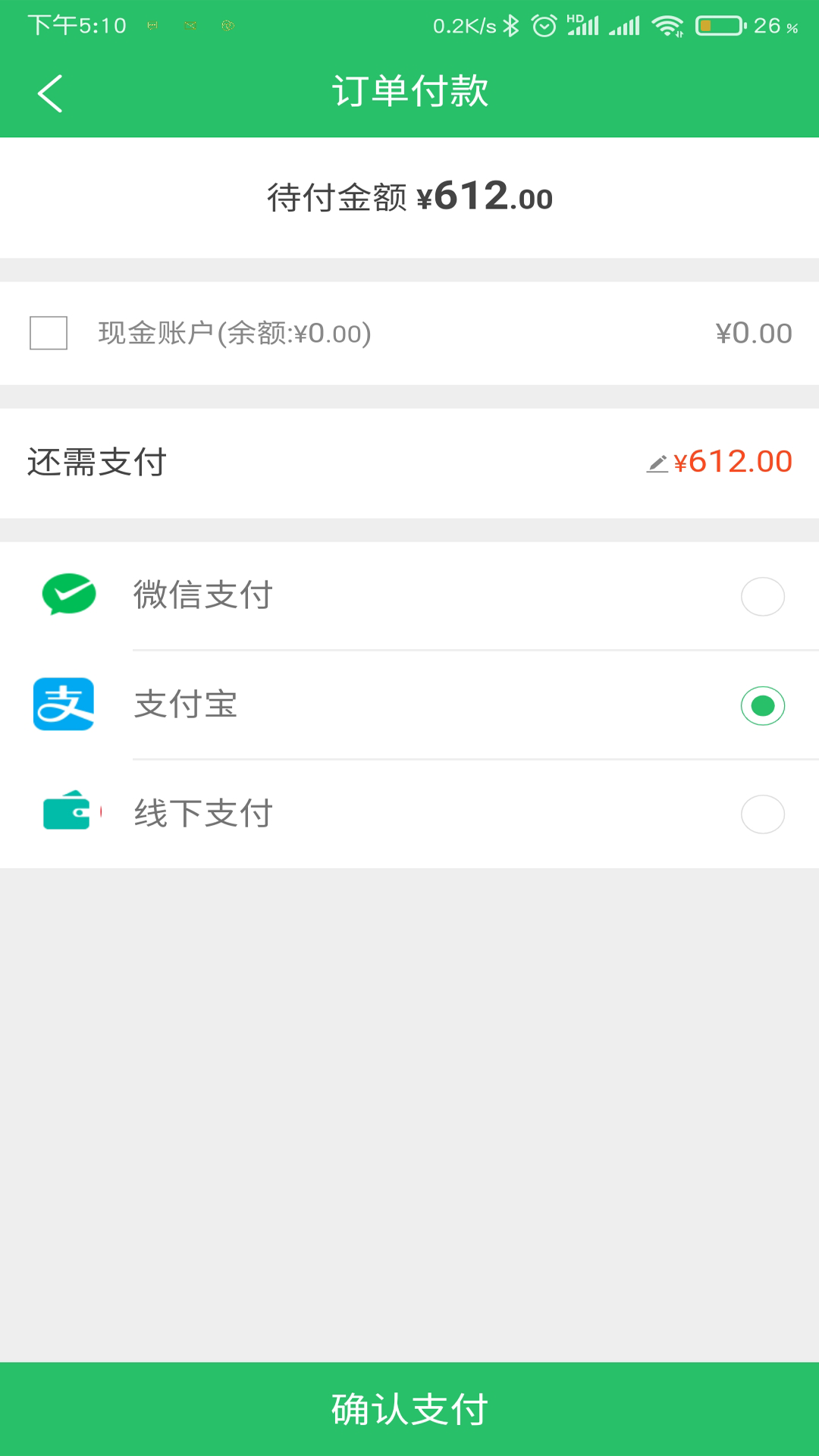Image resolution: width=819 pixels, height=1456 pixels.
Task: Click the back arrow in the header
Action: click(50, 93)
